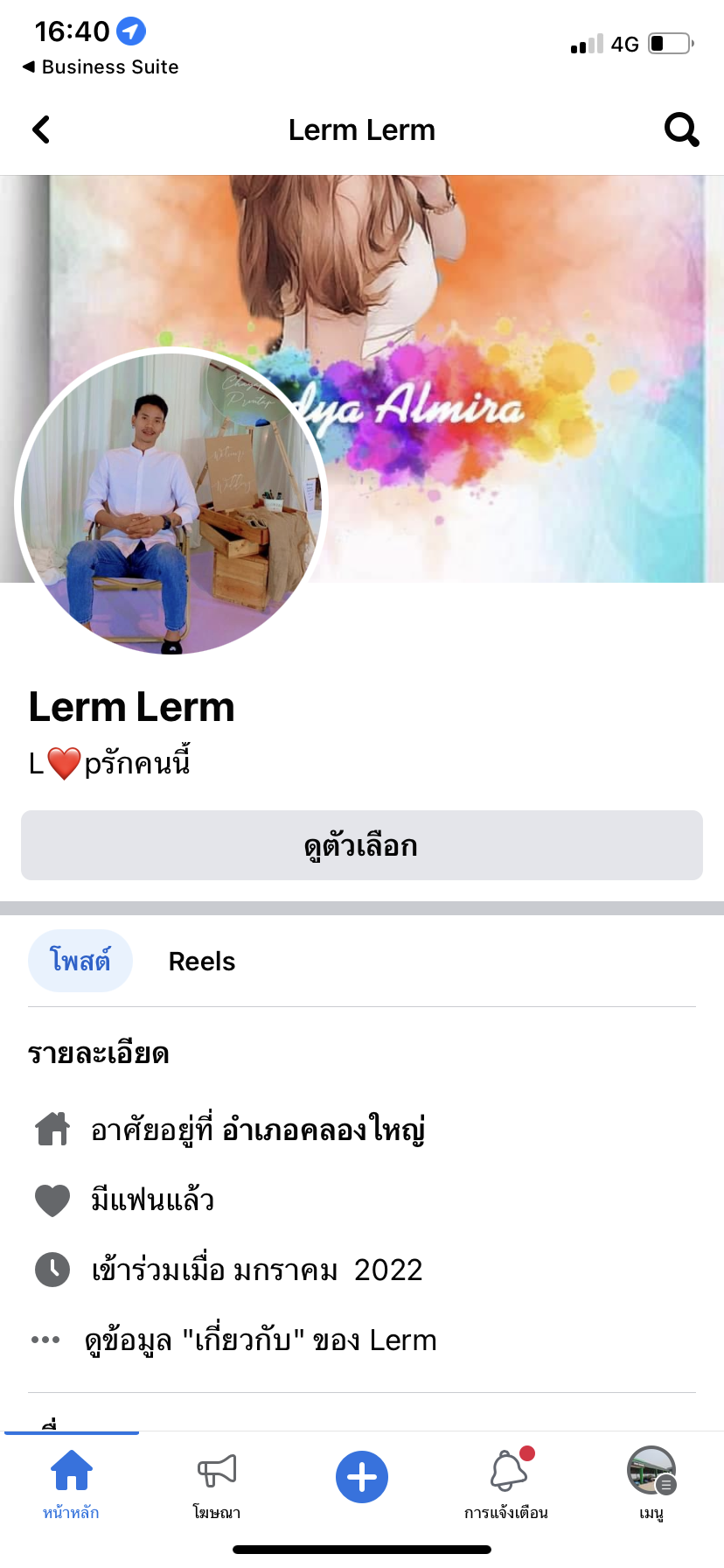Image resolution: width=724 pixels, height=1568 pixels.
Task: Create new content with the plus button
Action: [x=362, y=1477]
